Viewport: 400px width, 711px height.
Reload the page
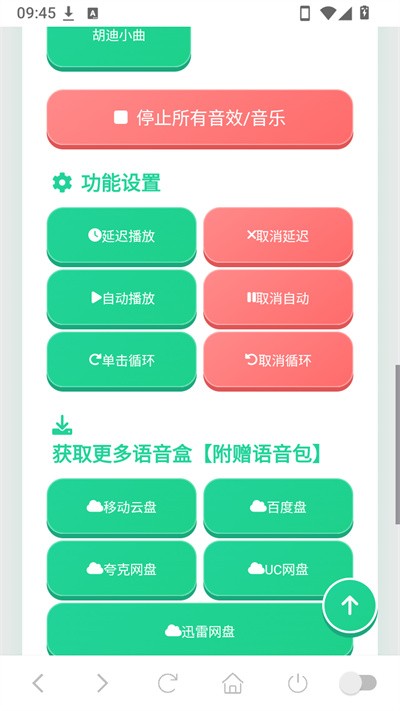pyautogui.click(x=167, y=683)
